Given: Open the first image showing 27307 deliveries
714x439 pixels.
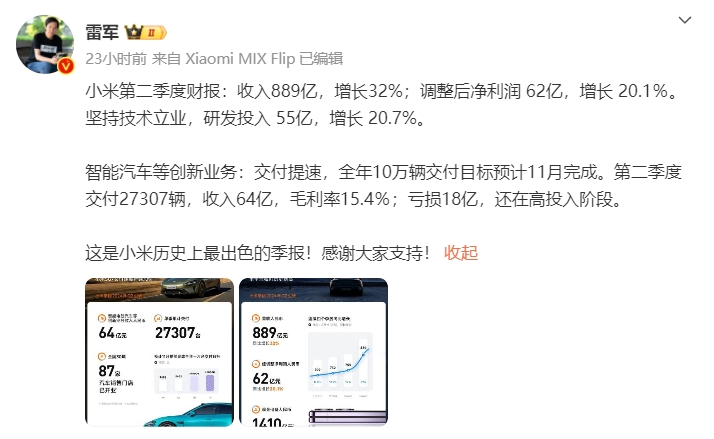Looking at the screenshot, I should click(x=159, y=352).
